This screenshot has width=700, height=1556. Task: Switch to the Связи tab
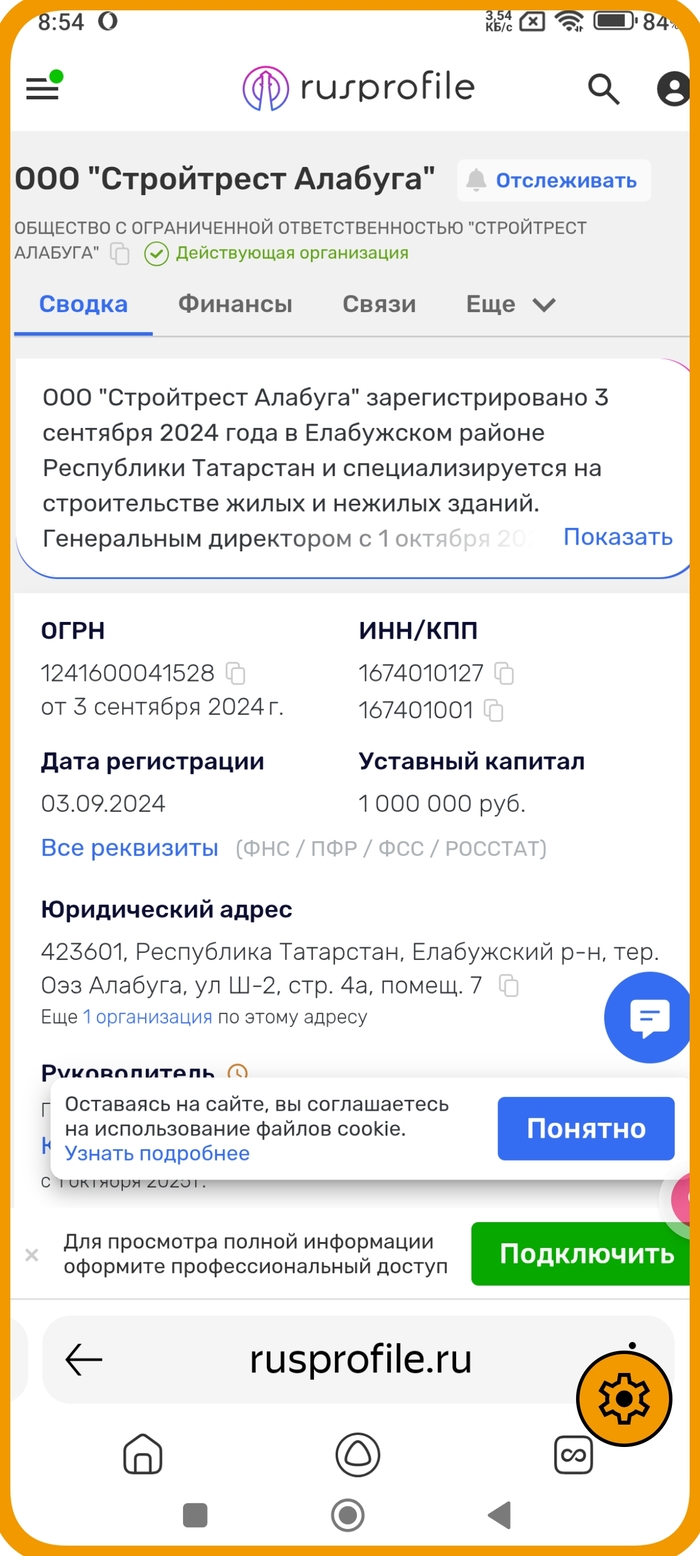[x=379, y=304]
